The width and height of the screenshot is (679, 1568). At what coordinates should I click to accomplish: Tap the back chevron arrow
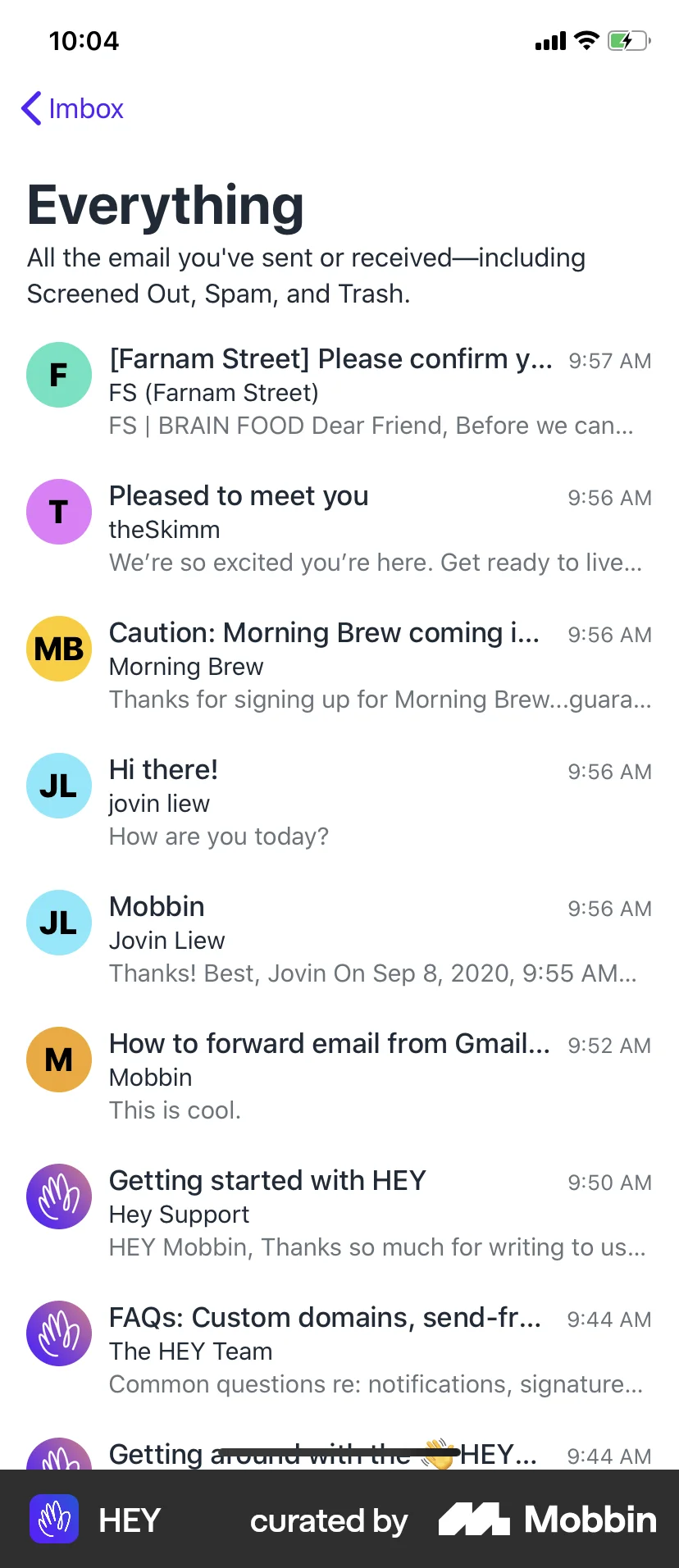[x=30, y=107]
